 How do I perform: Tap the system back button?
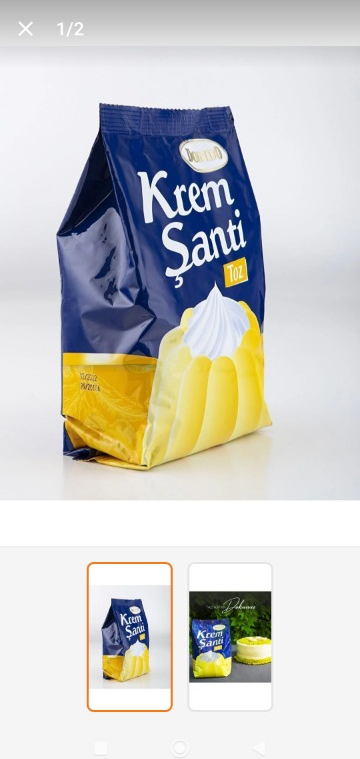[x=259, y=748]
